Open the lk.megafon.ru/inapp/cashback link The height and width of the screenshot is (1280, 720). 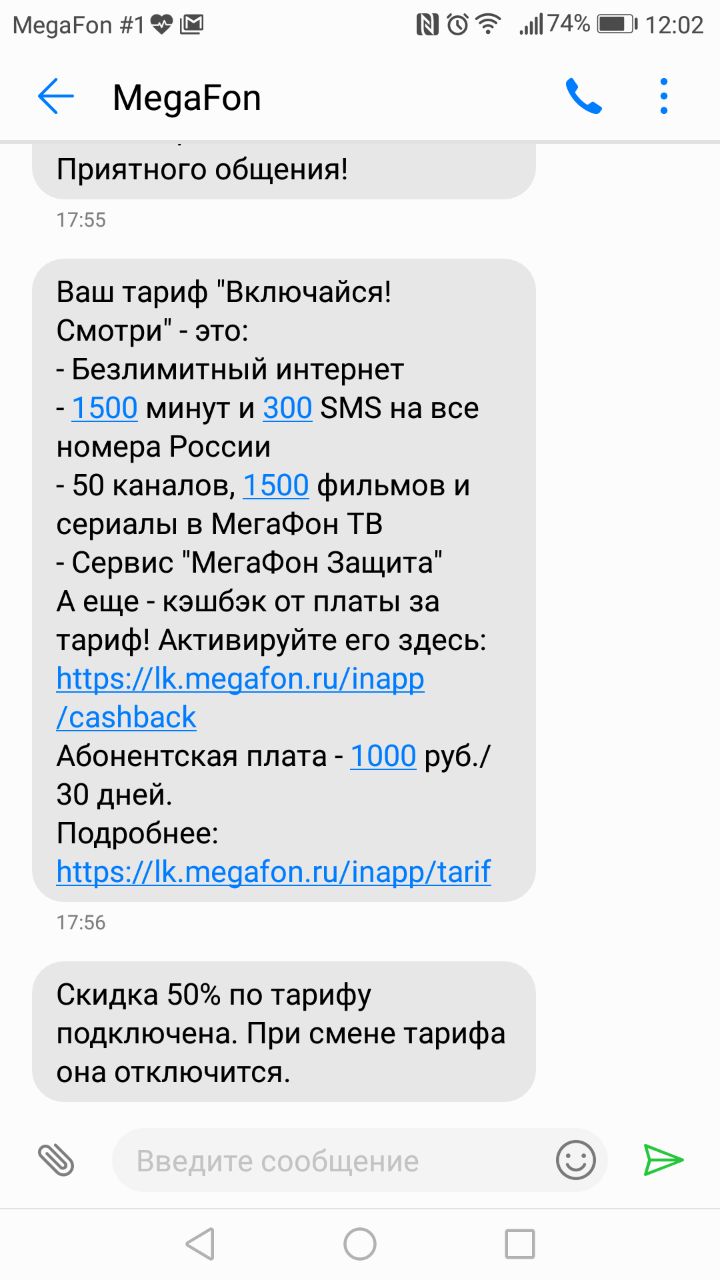click(240, 680)
